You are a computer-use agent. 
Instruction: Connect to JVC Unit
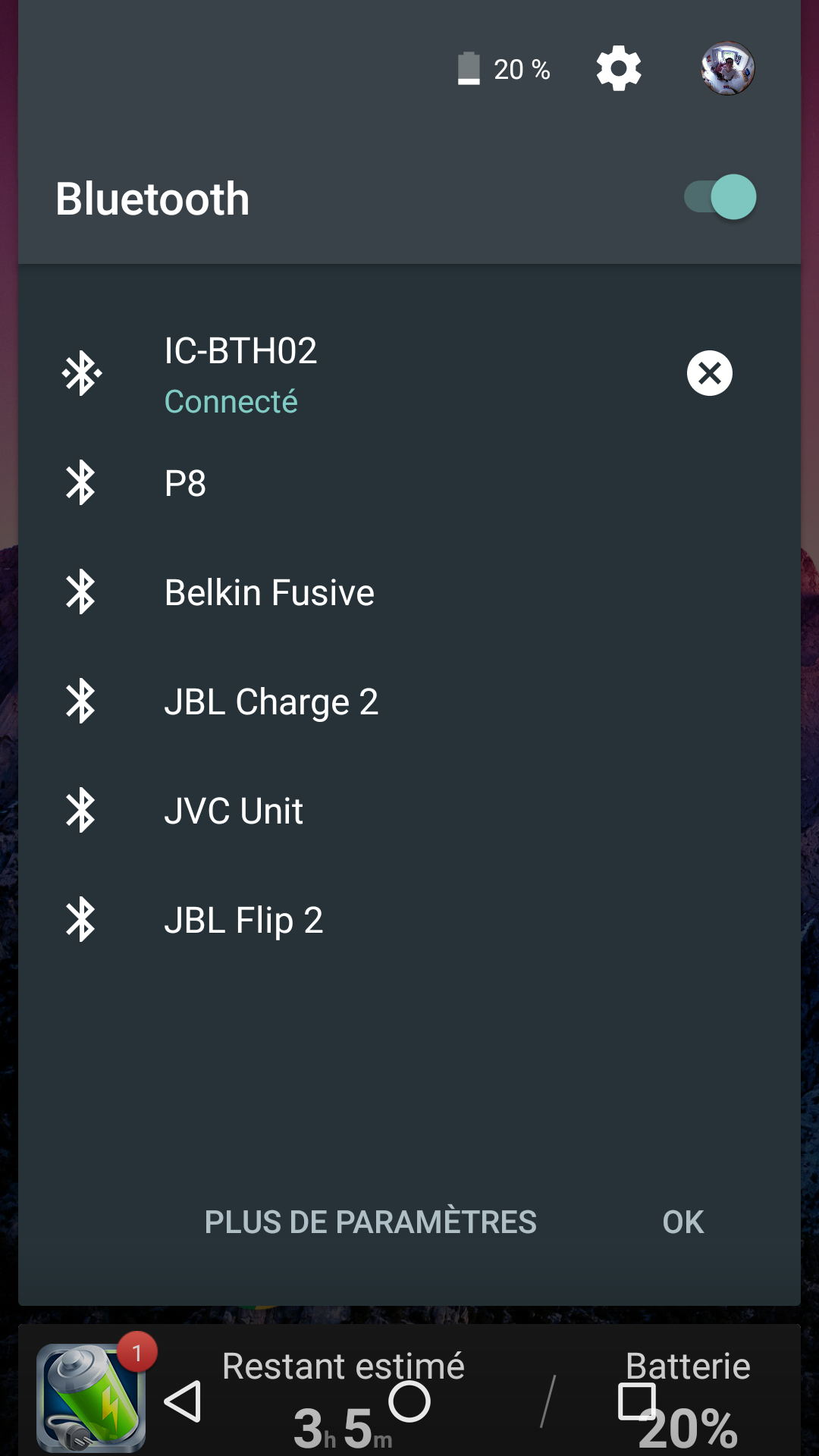[x=409, y=811]
